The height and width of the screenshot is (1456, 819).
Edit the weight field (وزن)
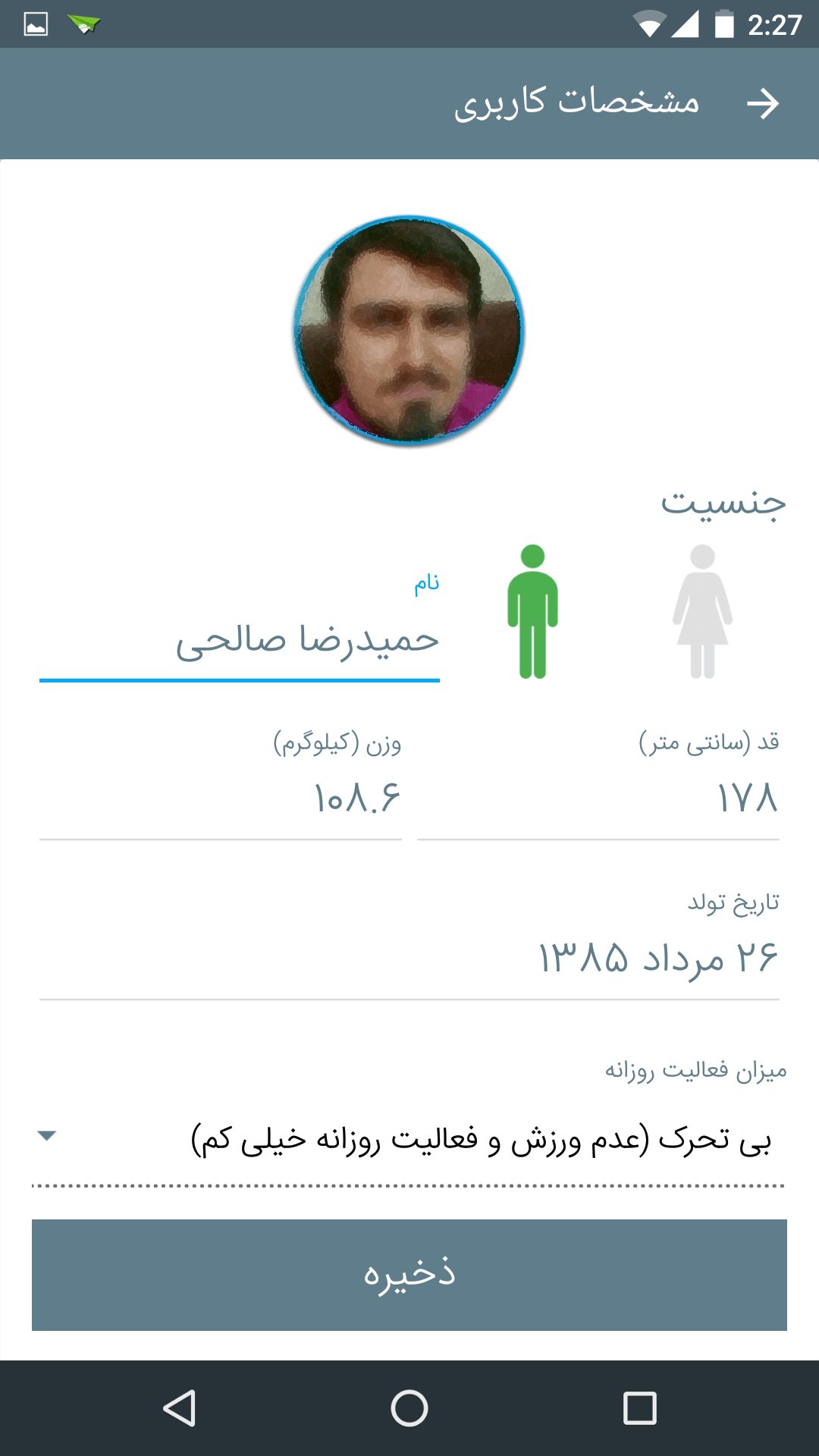220,799
